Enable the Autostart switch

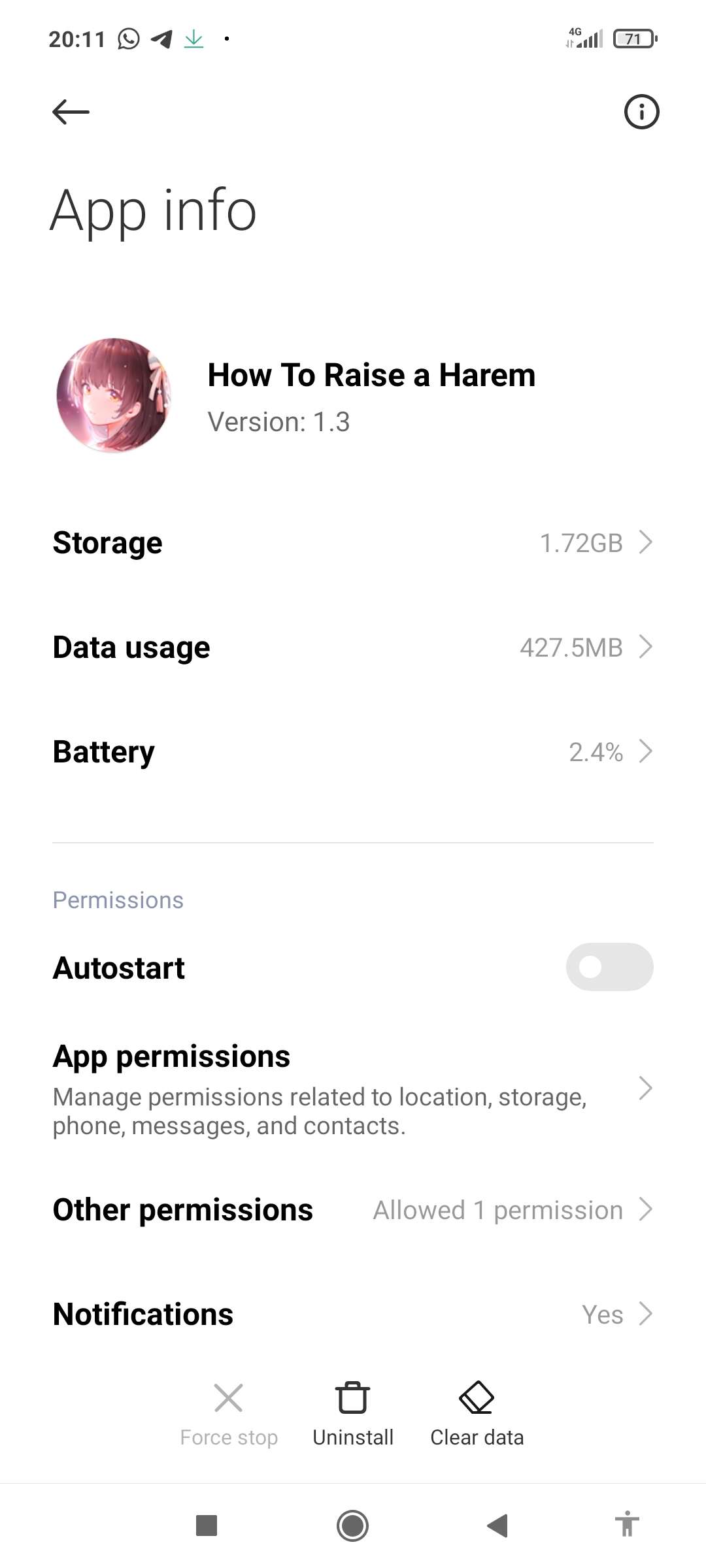609,967
